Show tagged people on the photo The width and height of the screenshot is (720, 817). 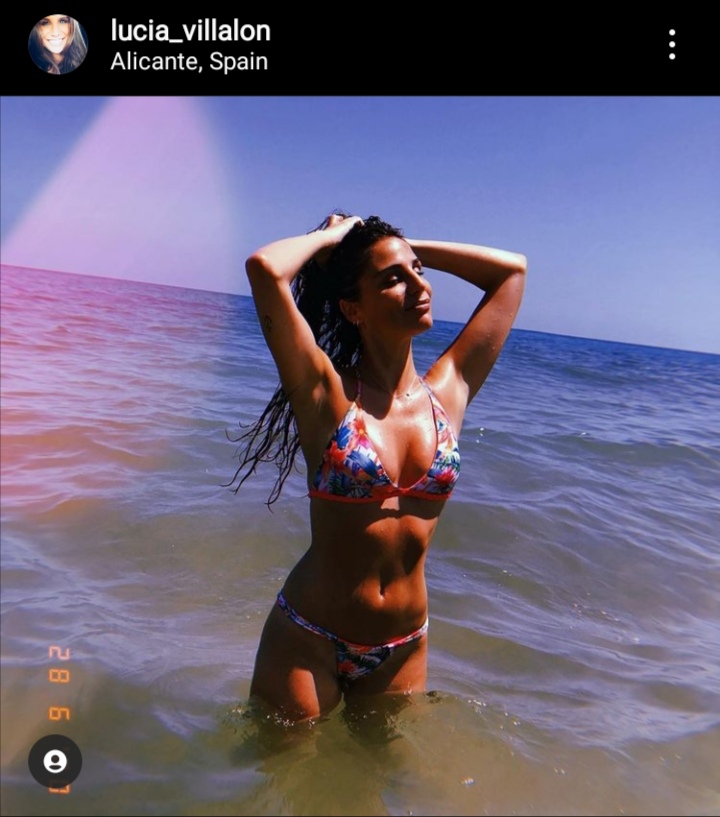click(x=55, y=761)
